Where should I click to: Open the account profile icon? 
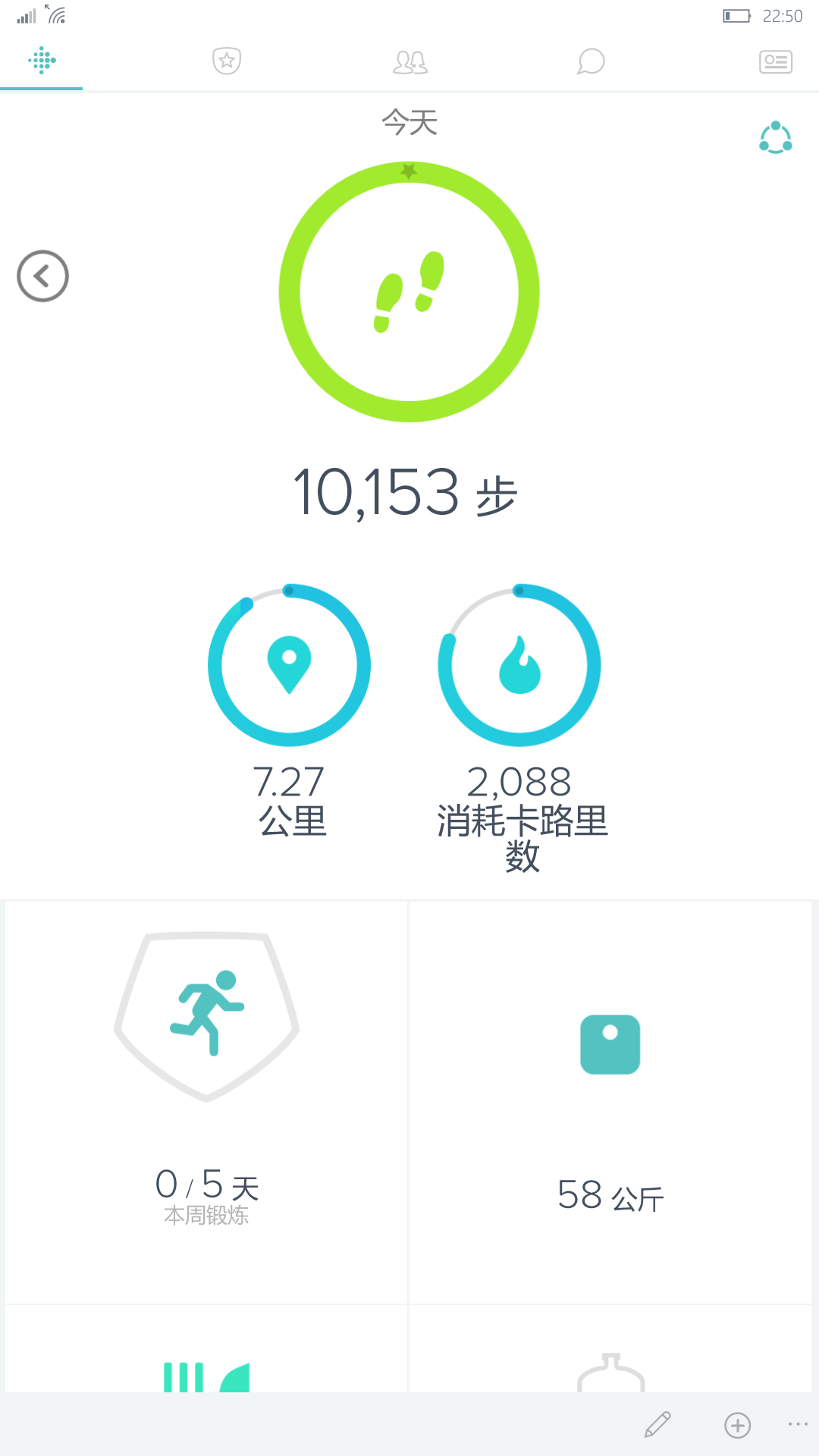click(x=775, y=61)
